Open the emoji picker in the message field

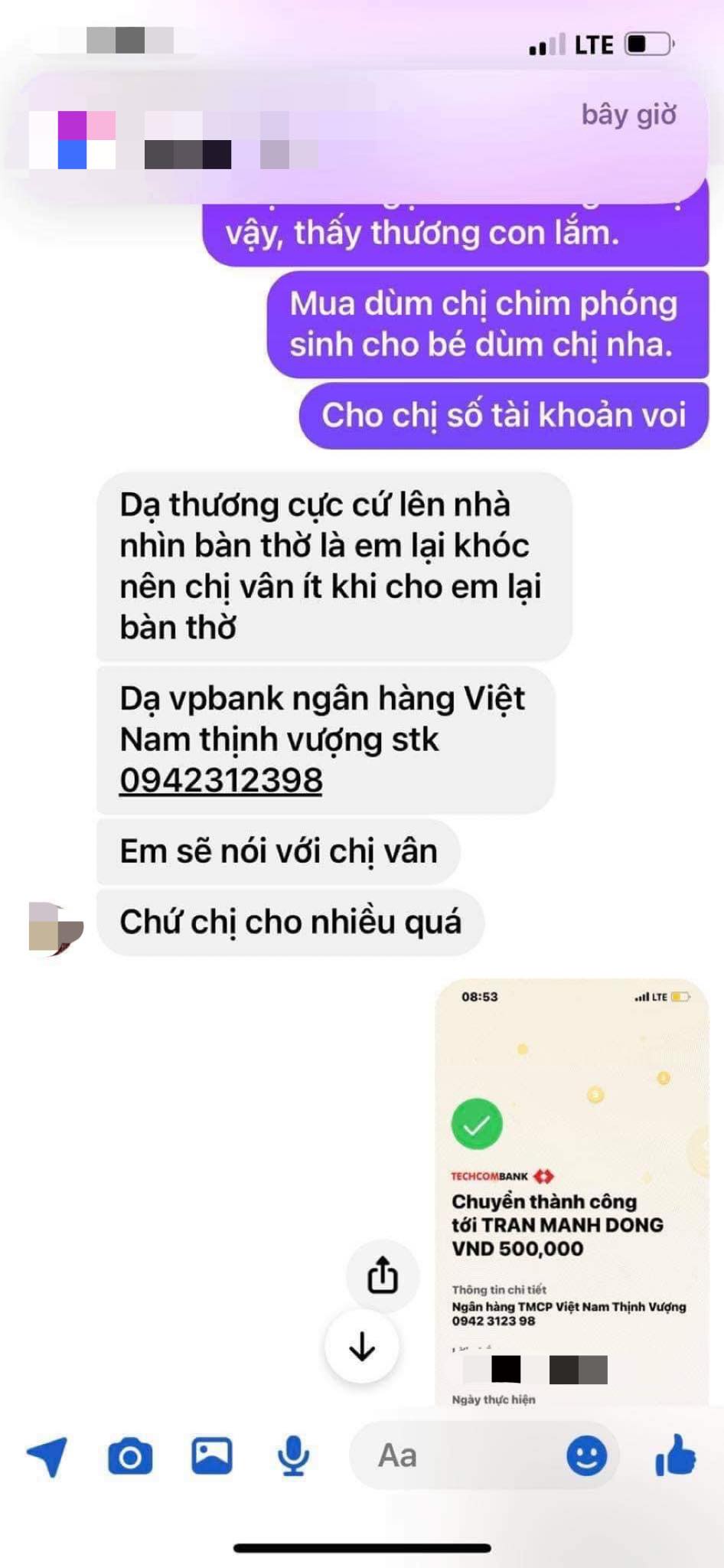tap(587, 1455)
